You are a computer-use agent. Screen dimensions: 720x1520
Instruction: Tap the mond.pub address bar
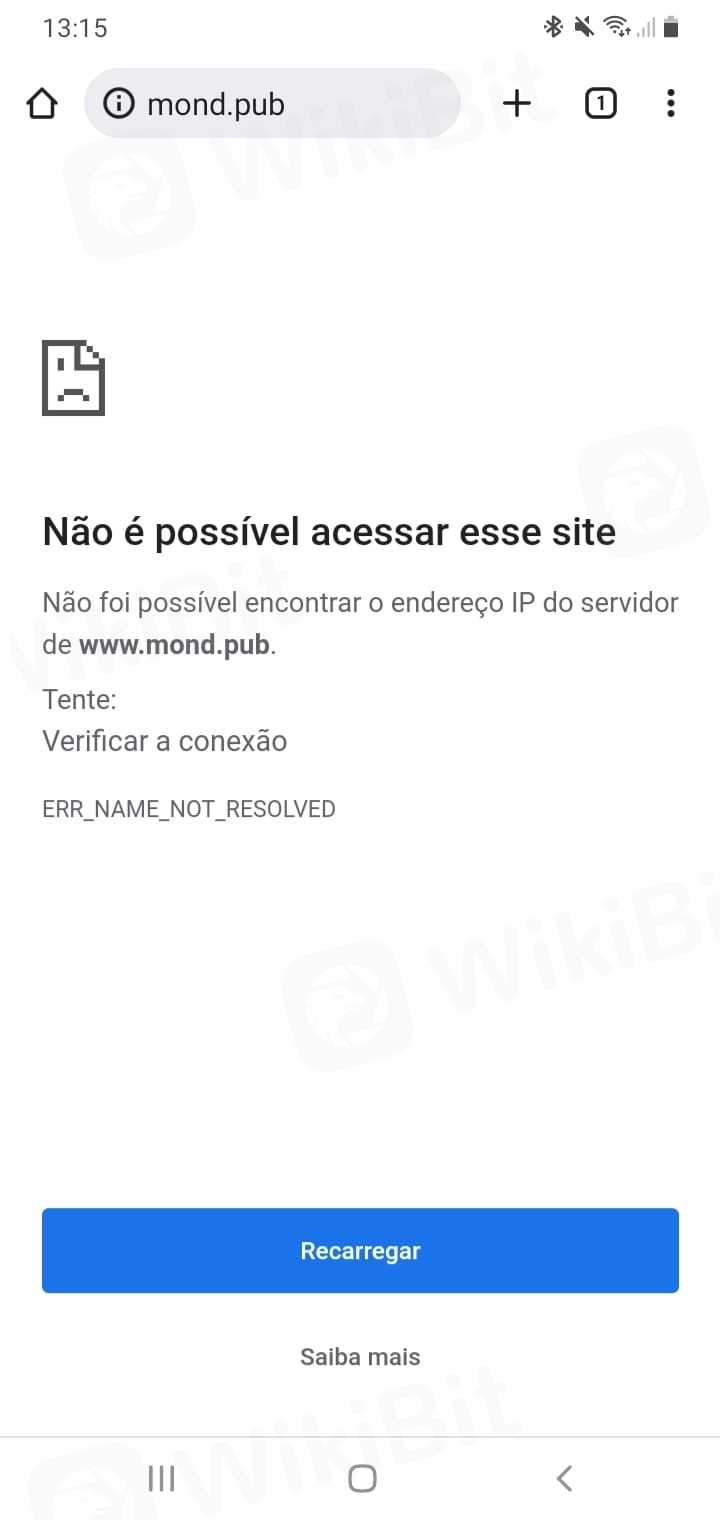[290, 103]
